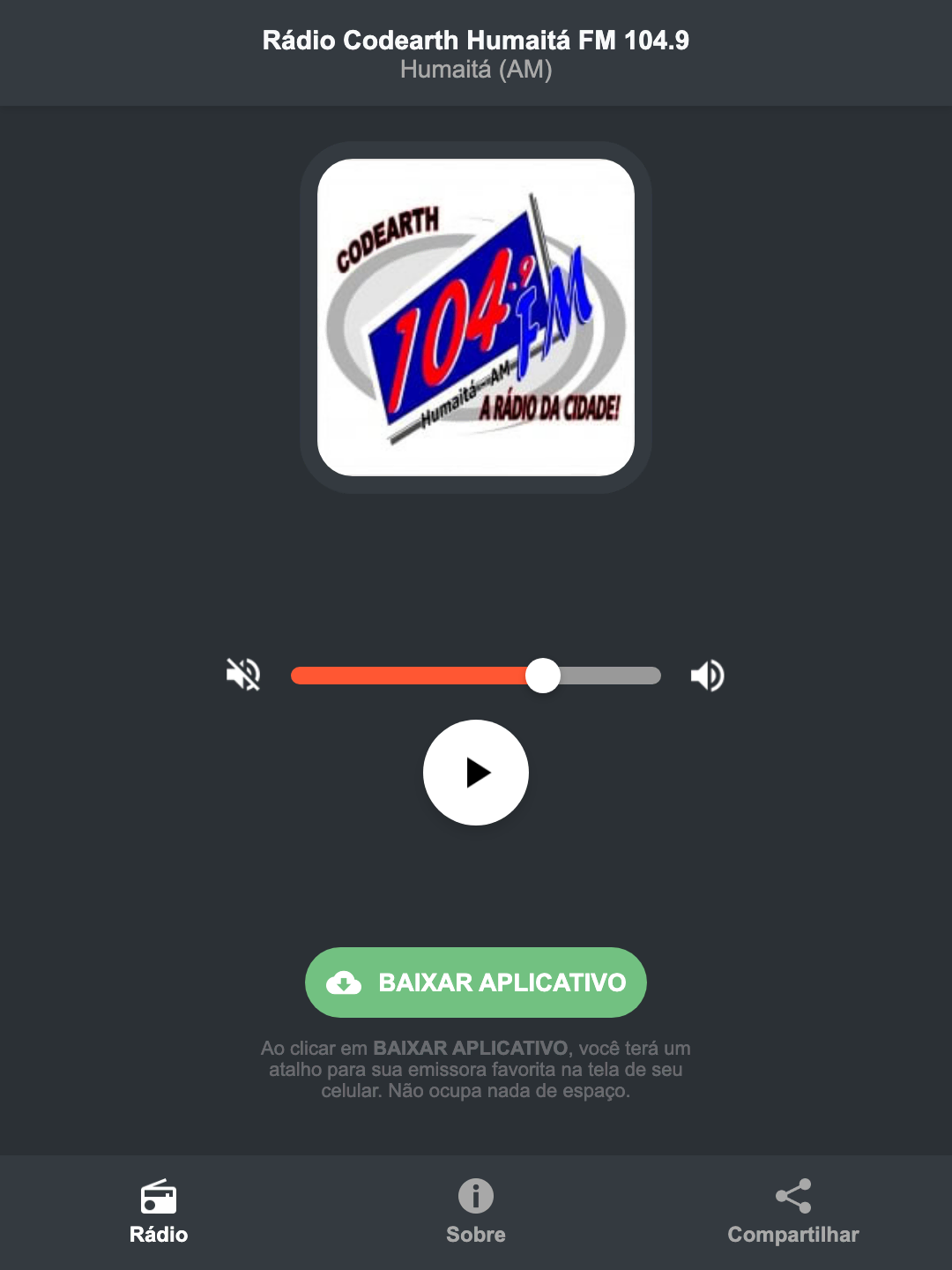Click the muted speaker icon
The width and height of the screenshot is (952, 1270).
[242, 675]
